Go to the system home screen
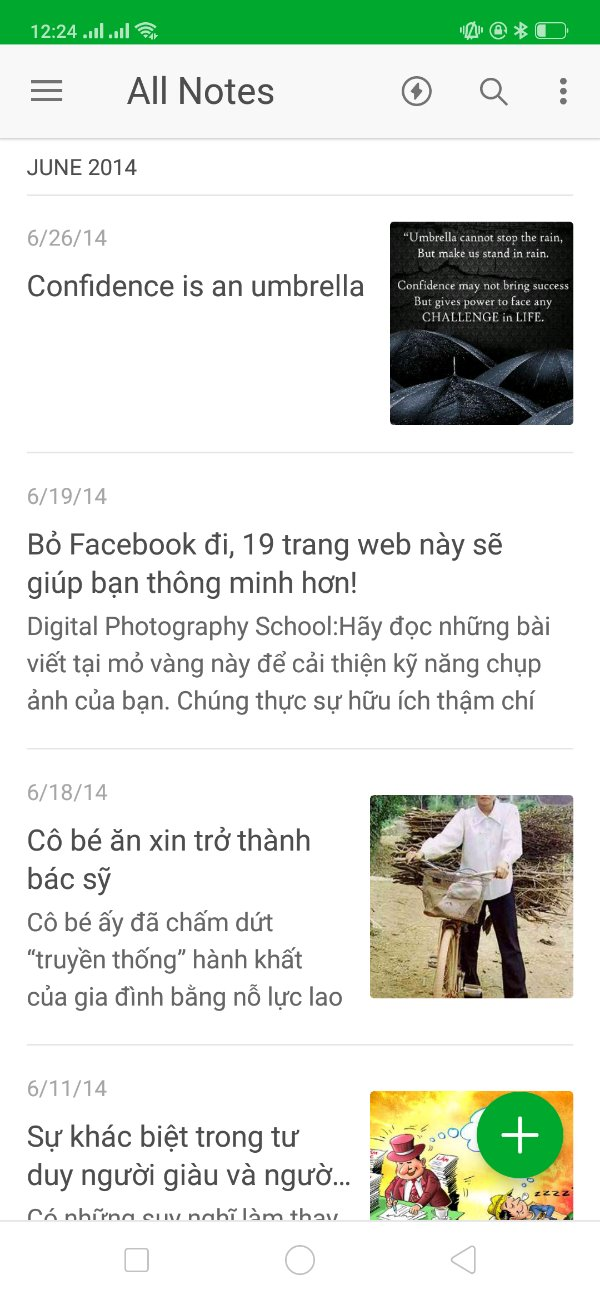 tap(300, 1260)
